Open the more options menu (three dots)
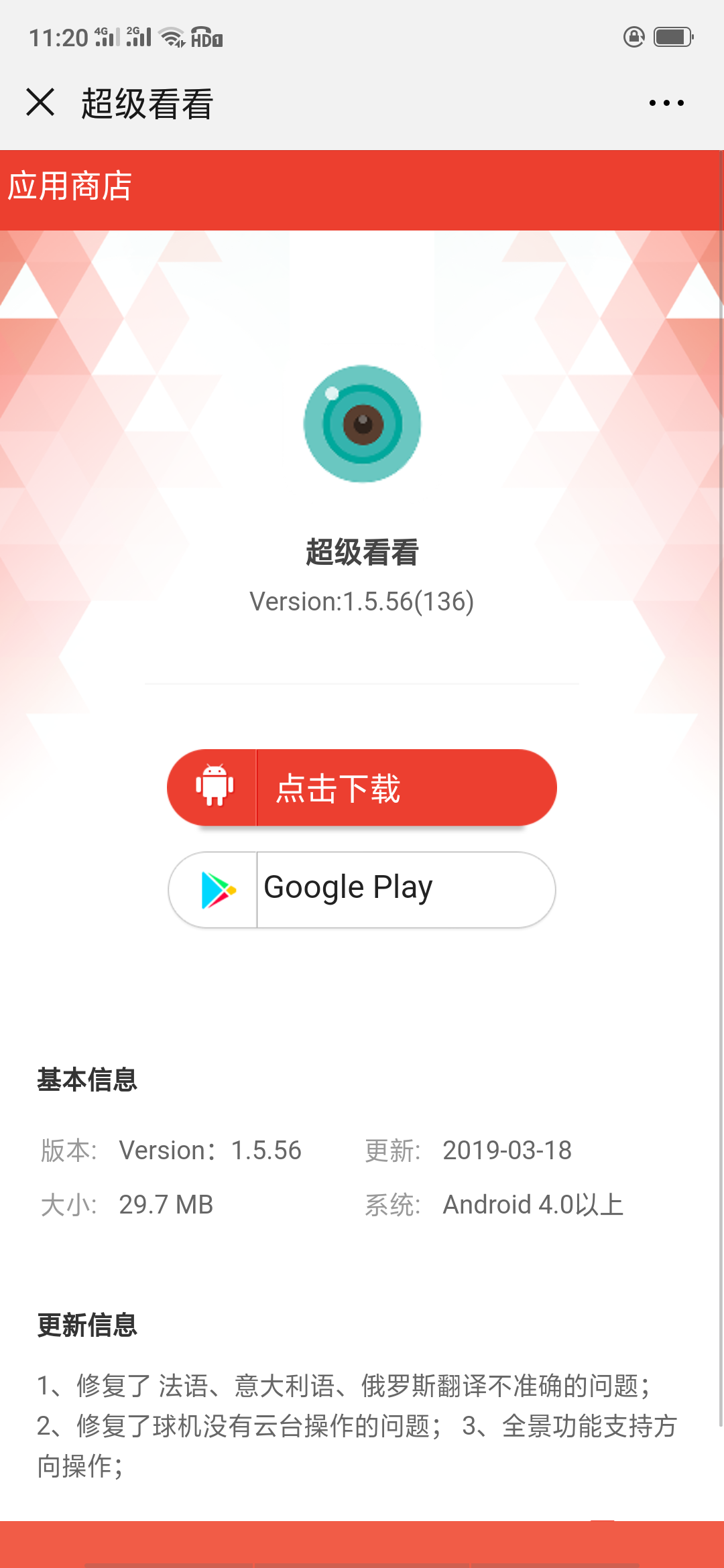 click(x=666, y=102)
